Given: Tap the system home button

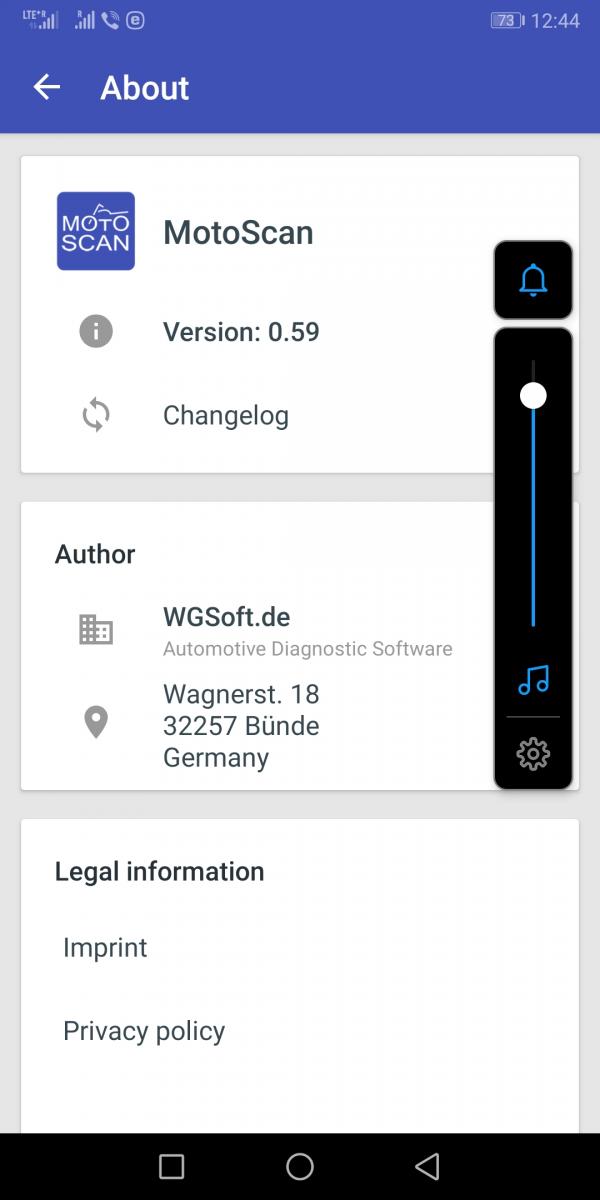Looking at the screenshot, I should pyautogui.click(x=300, y=1166).
